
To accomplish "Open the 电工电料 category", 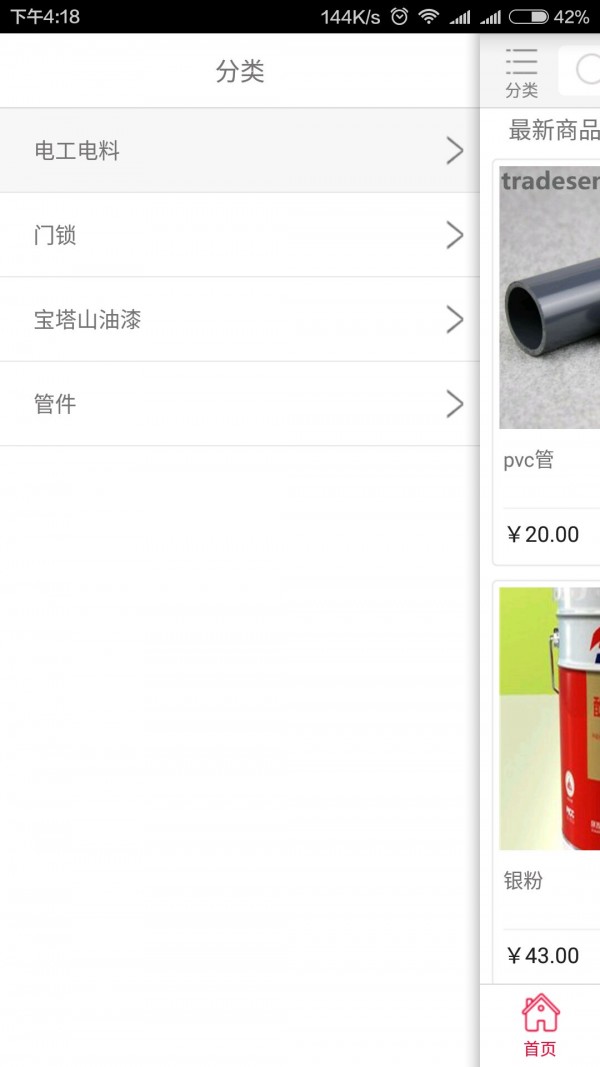I will (239, 151).
